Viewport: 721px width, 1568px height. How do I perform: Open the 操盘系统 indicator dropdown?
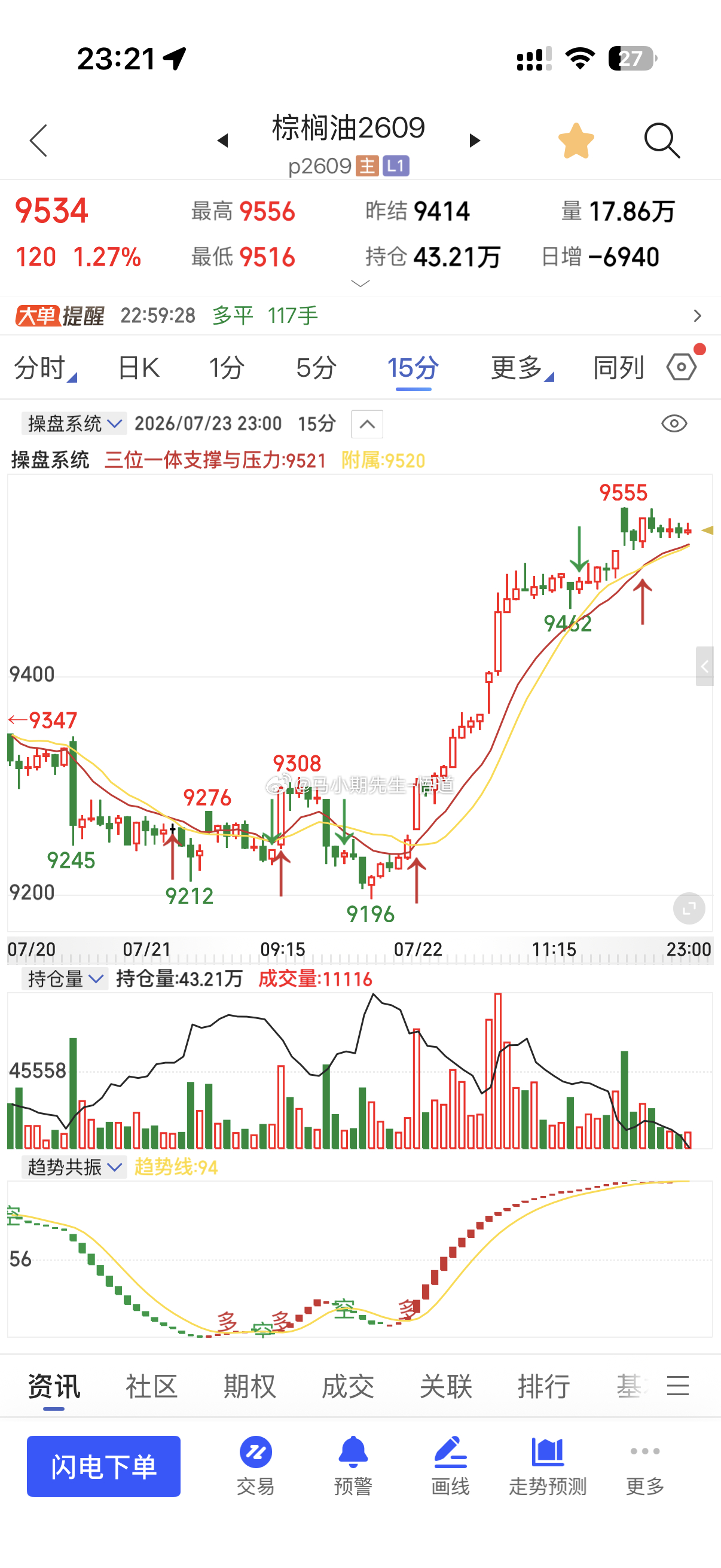tap(74, 423)
